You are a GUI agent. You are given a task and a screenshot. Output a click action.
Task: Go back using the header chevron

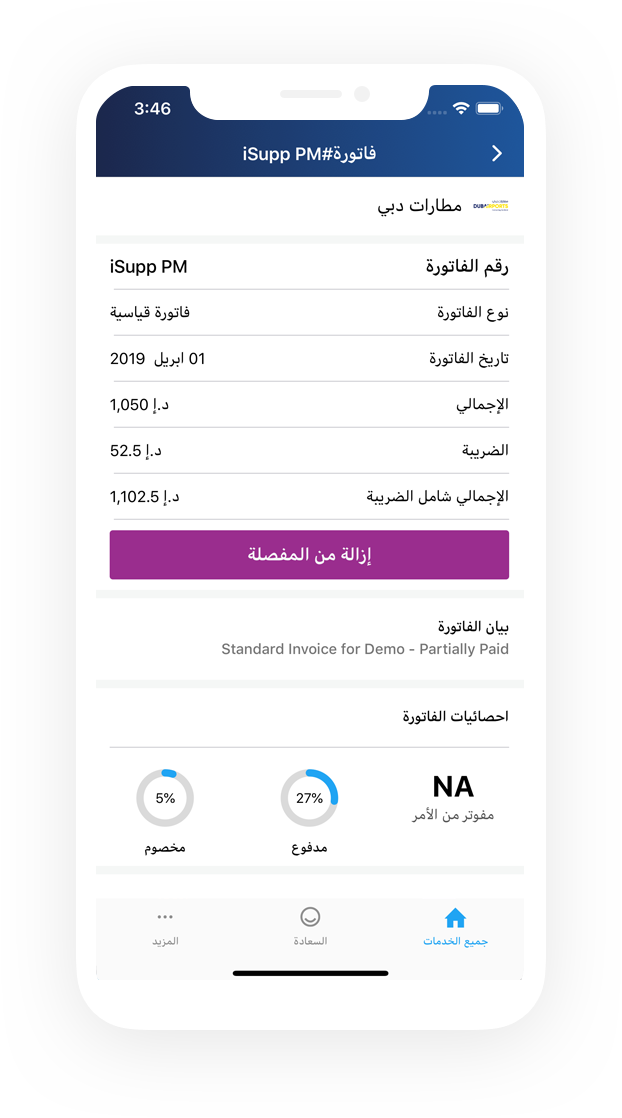pos(497,153)
